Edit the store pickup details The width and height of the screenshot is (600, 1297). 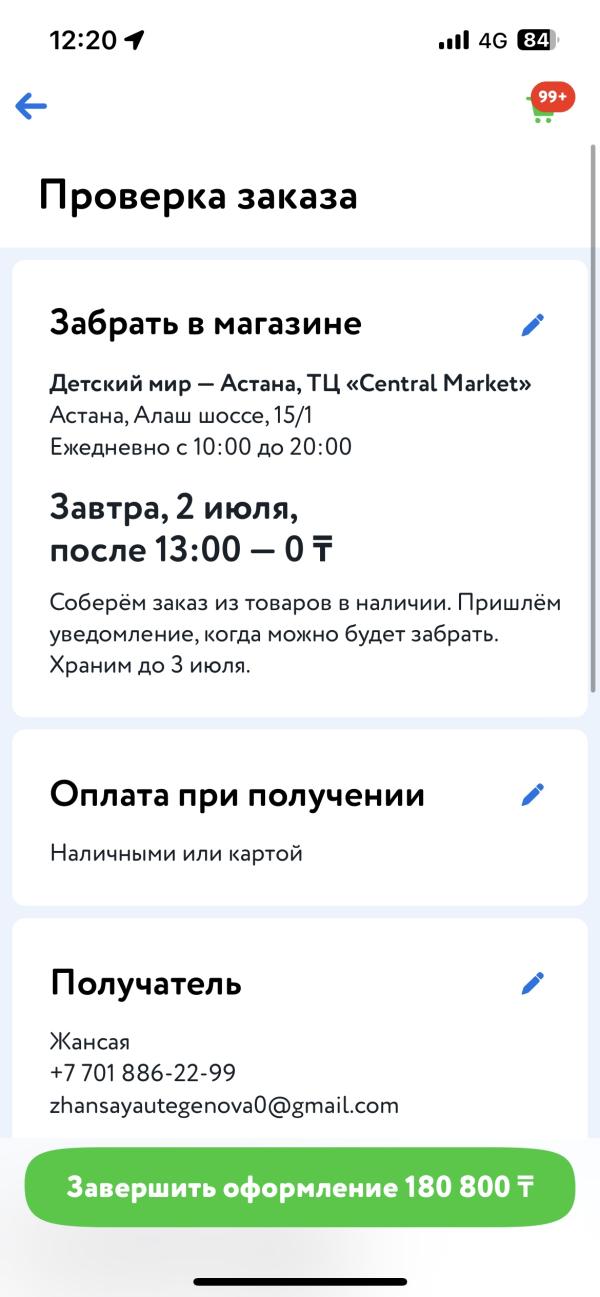[533, 325]
